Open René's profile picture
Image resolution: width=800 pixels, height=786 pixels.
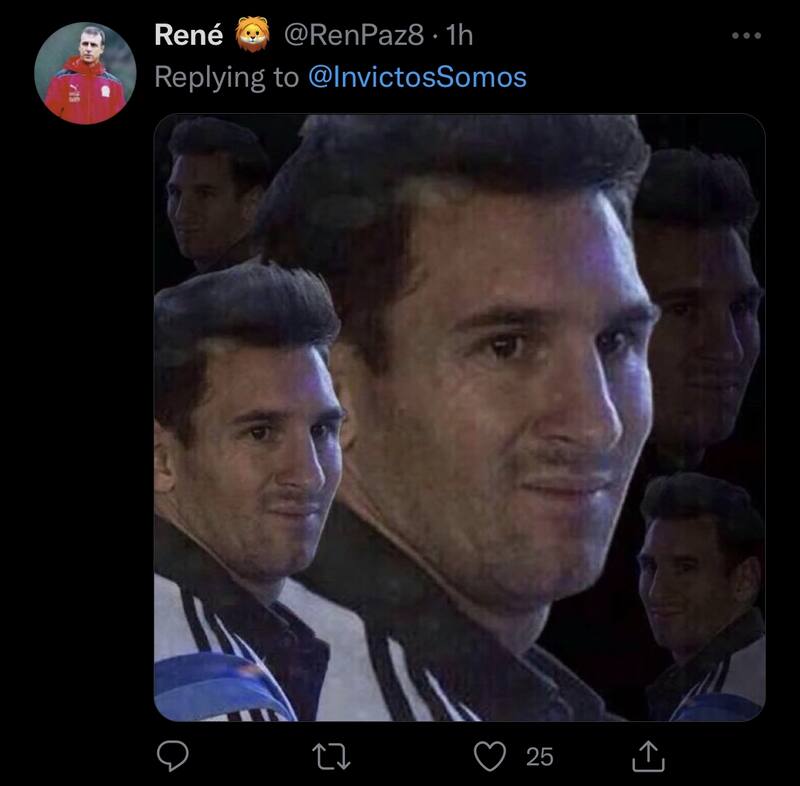(85, 73)
